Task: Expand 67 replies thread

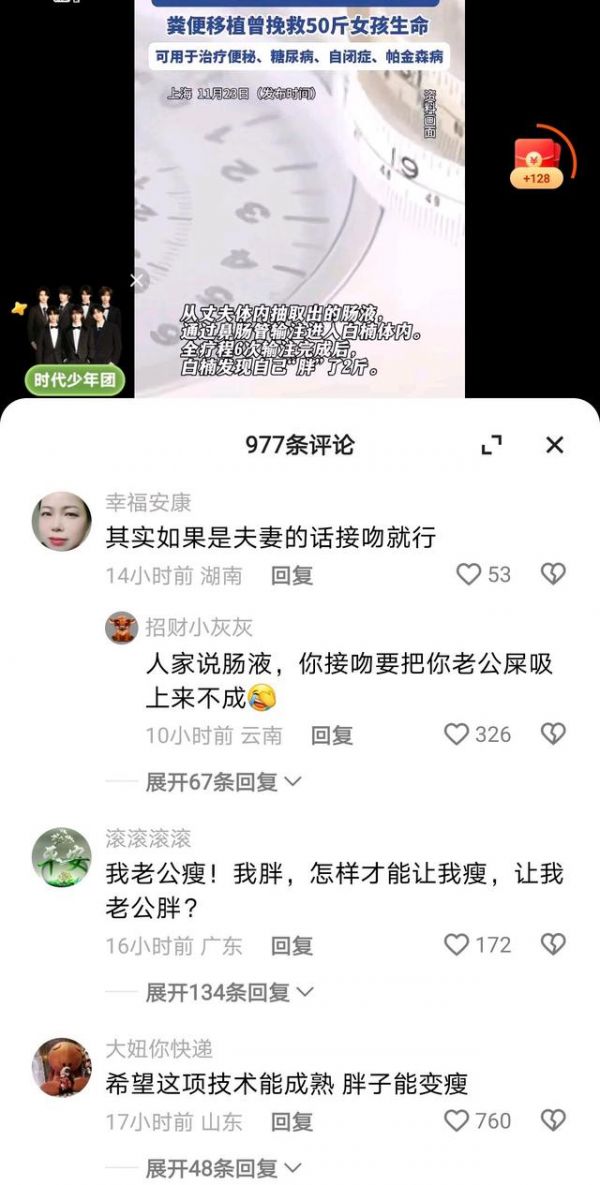Action: coord(224,781)
